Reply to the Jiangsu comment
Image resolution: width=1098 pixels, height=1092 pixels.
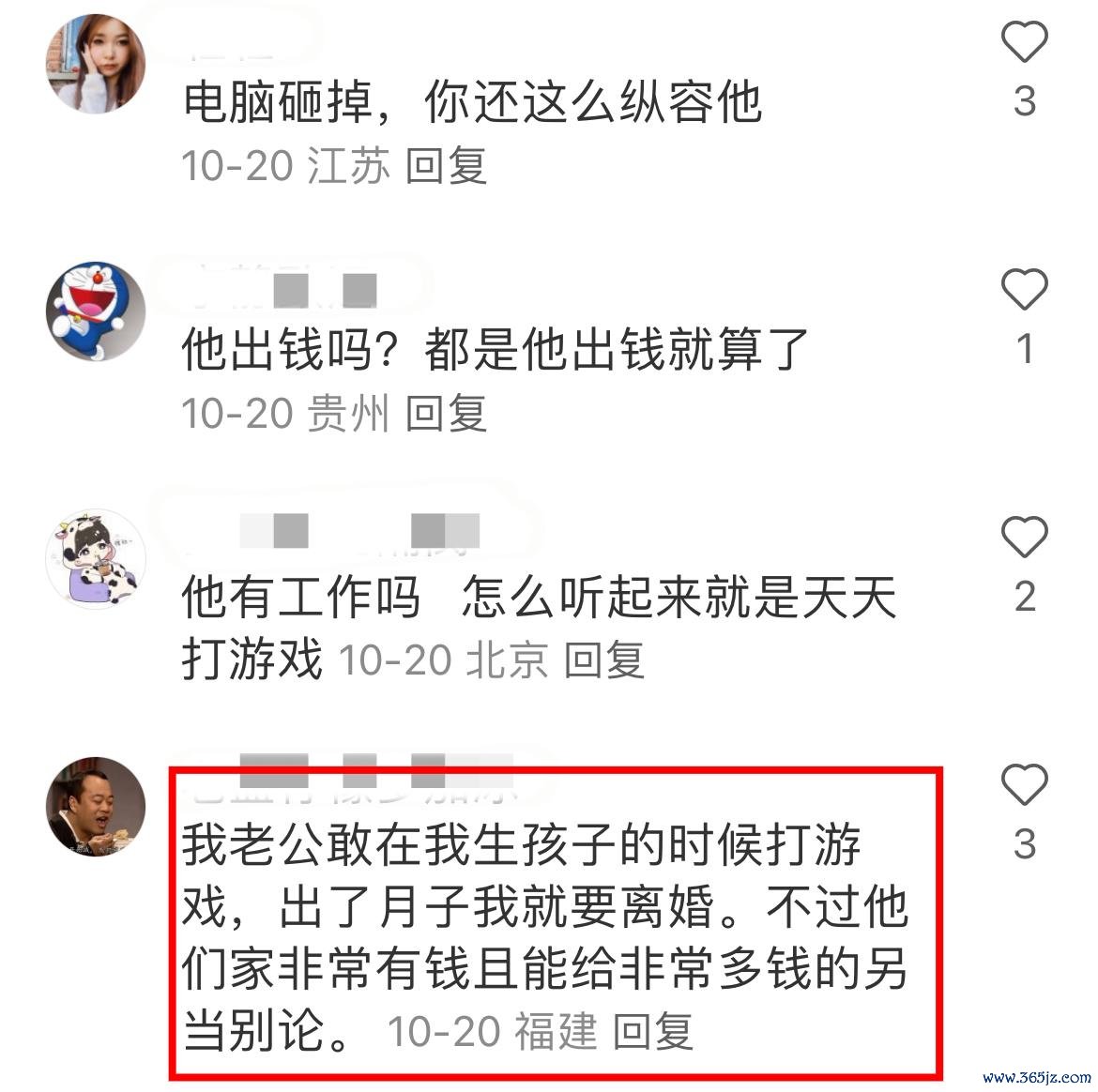point(446,166)
